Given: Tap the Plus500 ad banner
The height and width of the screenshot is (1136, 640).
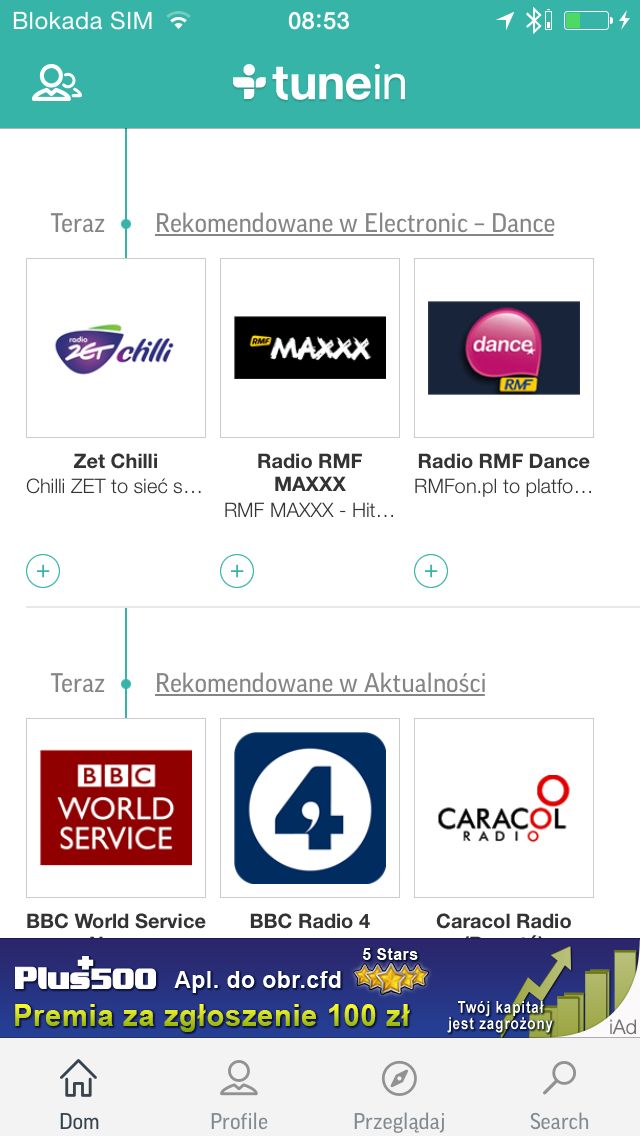Looking at the screenshot, I should click(x=320, y=988).
